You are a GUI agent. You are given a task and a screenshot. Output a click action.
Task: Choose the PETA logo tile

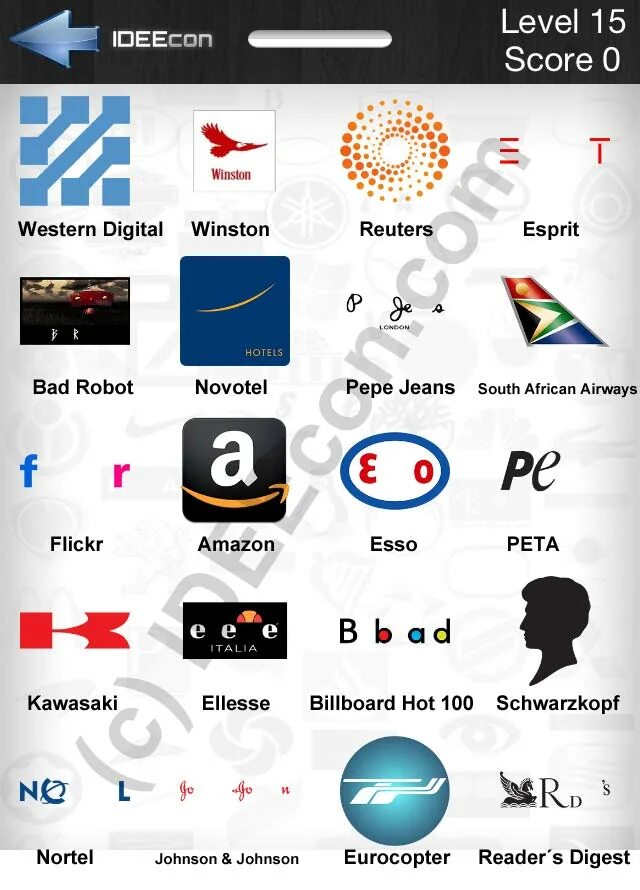[530, 471]
